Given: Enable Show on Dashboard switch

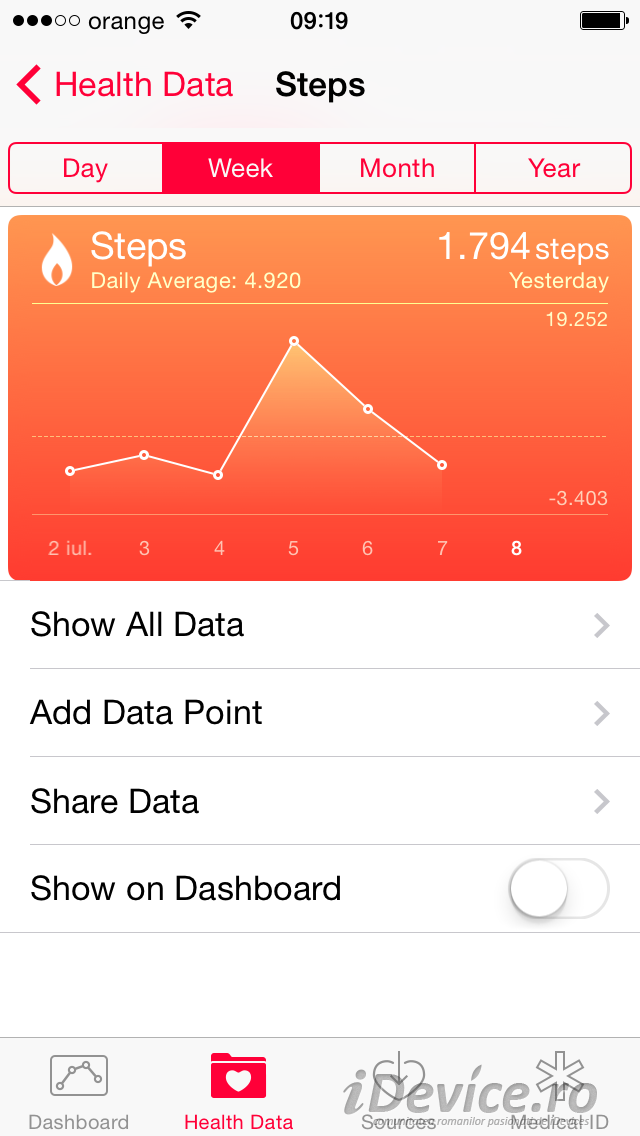Looking at the screenshot, I should coord(559,888).
